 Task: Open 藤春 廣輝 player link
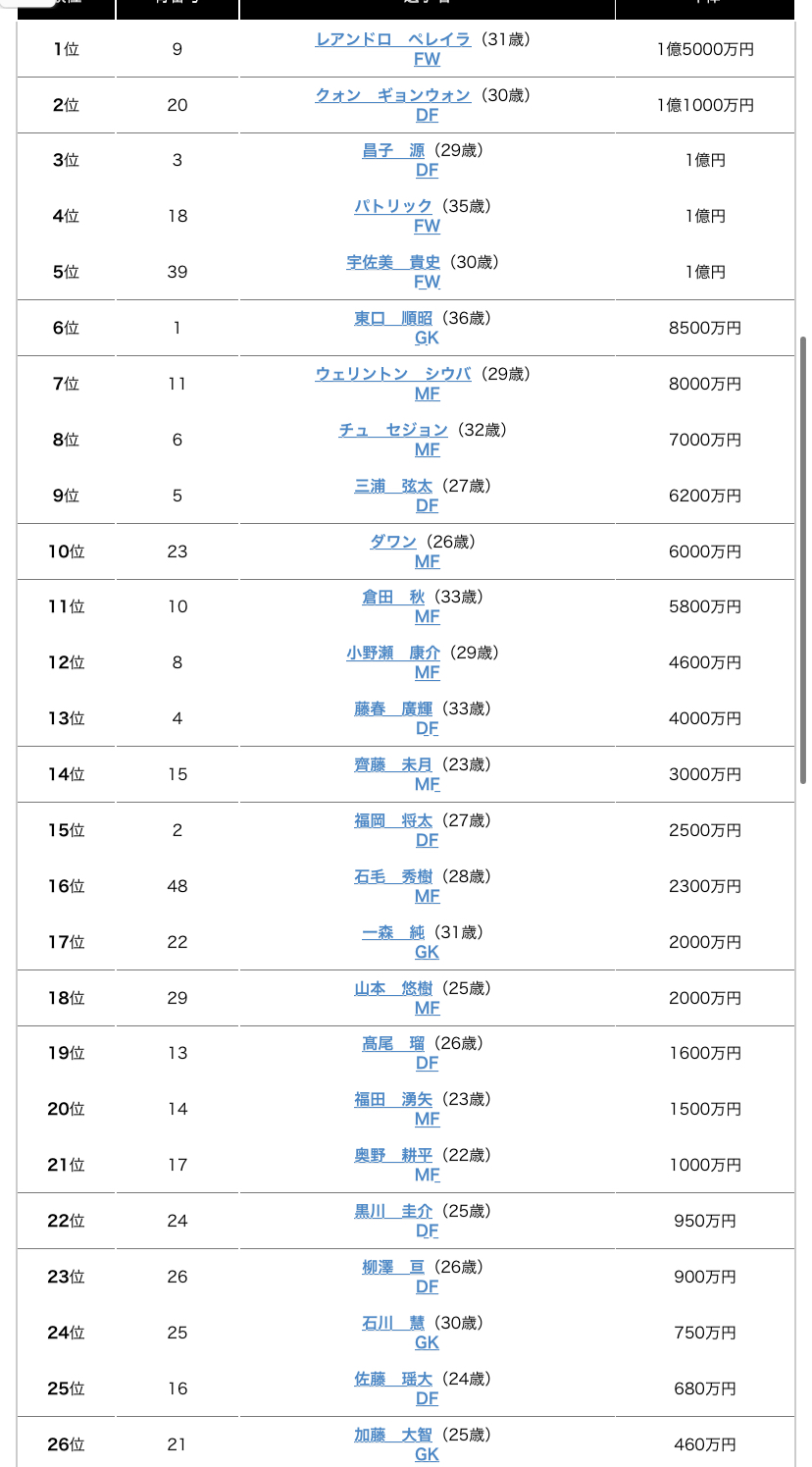pos(393,708)
